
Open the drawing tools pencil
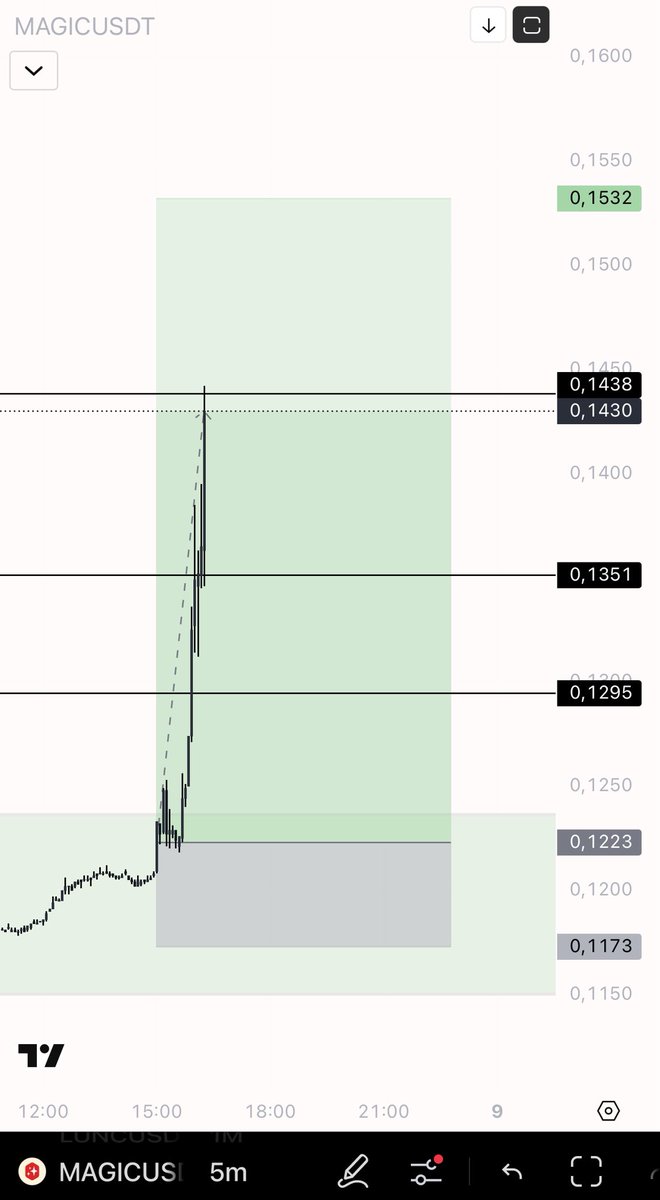click(x=353, y=1170)
